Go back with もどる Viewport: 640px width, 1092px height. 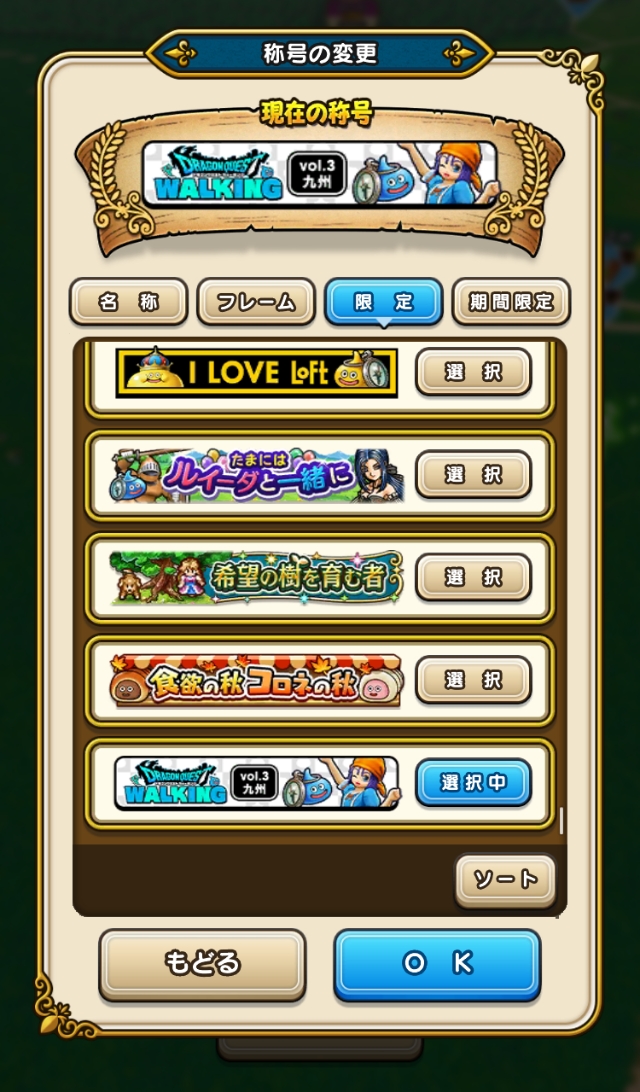(202, 964)
